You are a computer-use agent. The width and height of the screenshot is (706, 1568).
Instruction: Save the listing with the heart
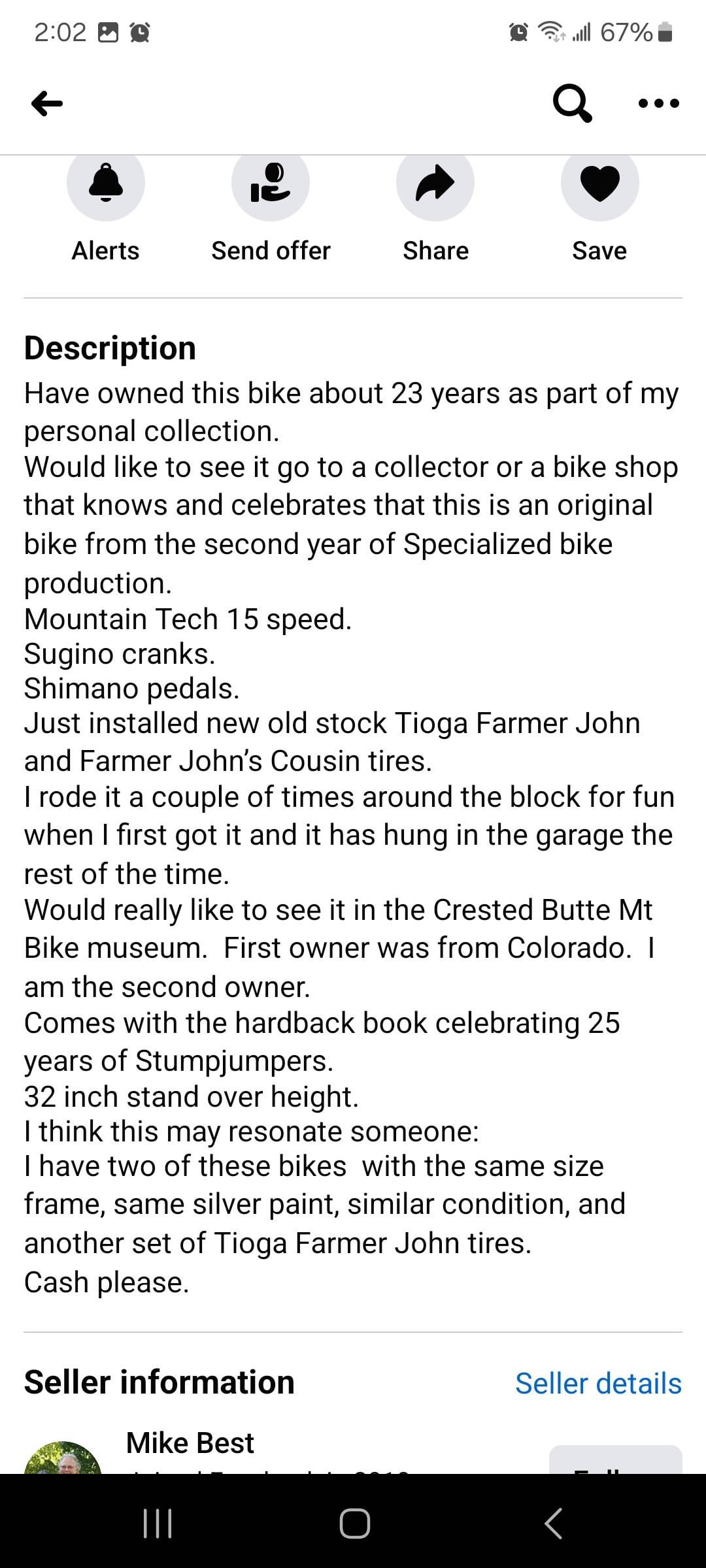599,208
